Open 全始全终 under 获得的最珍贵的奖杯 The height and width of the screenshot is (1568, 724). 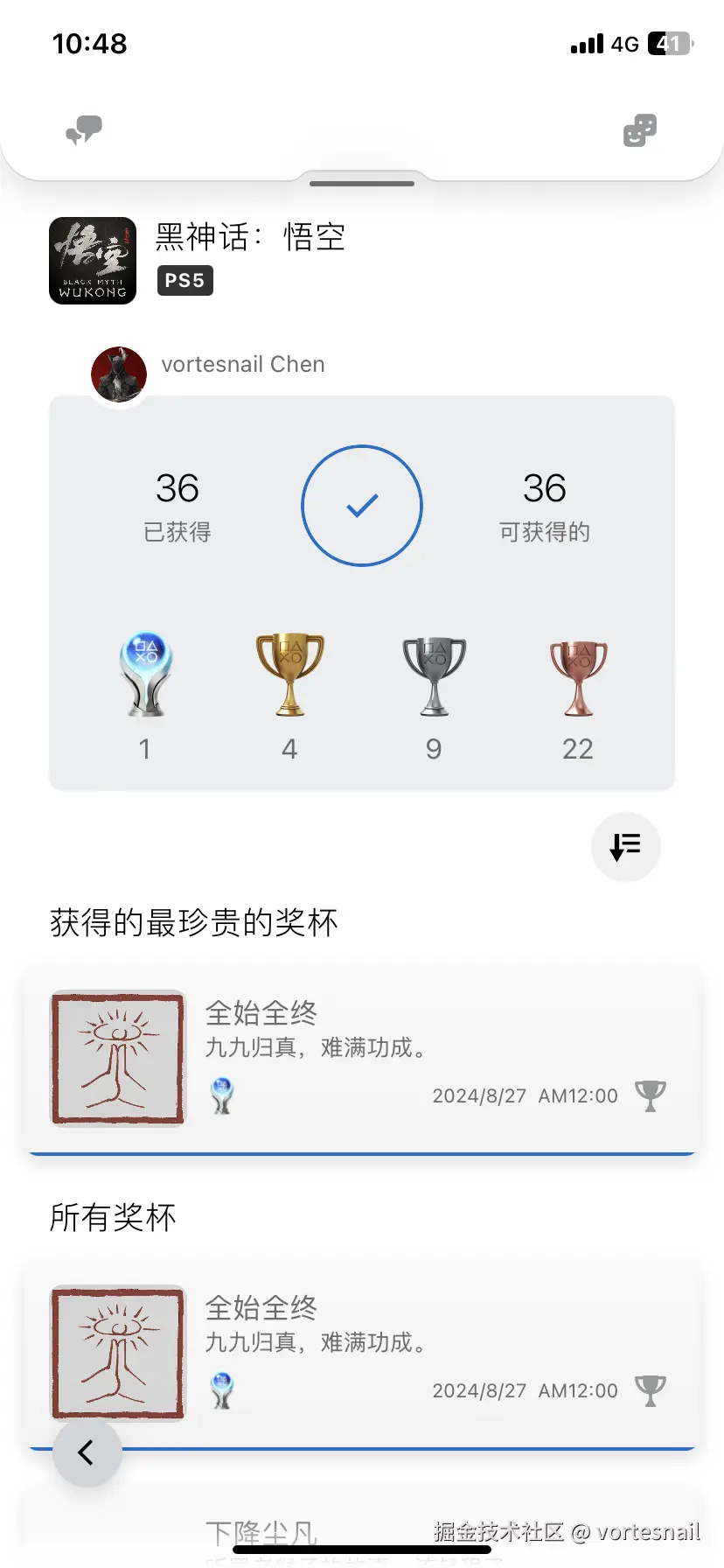(362, 1059)
